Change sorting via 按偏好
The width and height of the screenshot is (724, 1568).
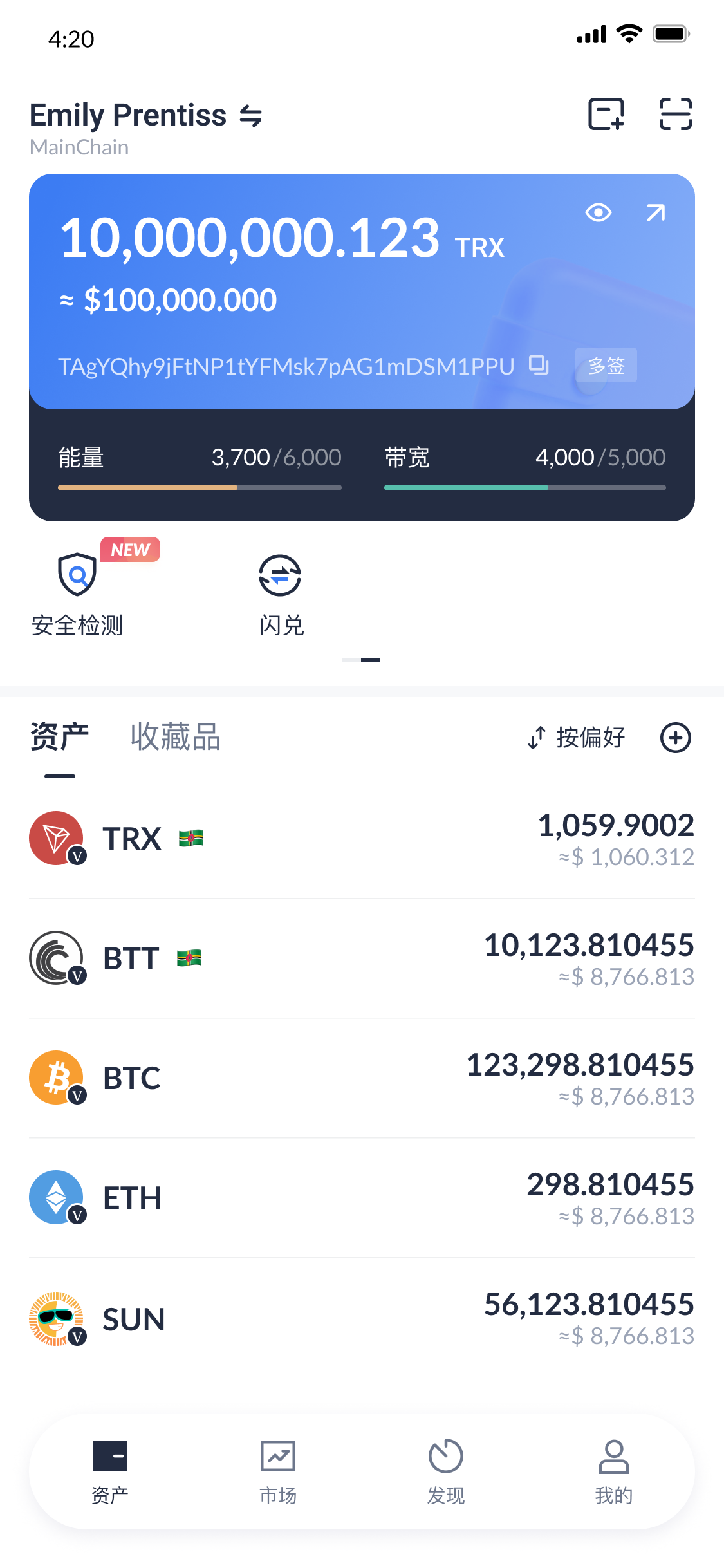[x=577, y=738]
